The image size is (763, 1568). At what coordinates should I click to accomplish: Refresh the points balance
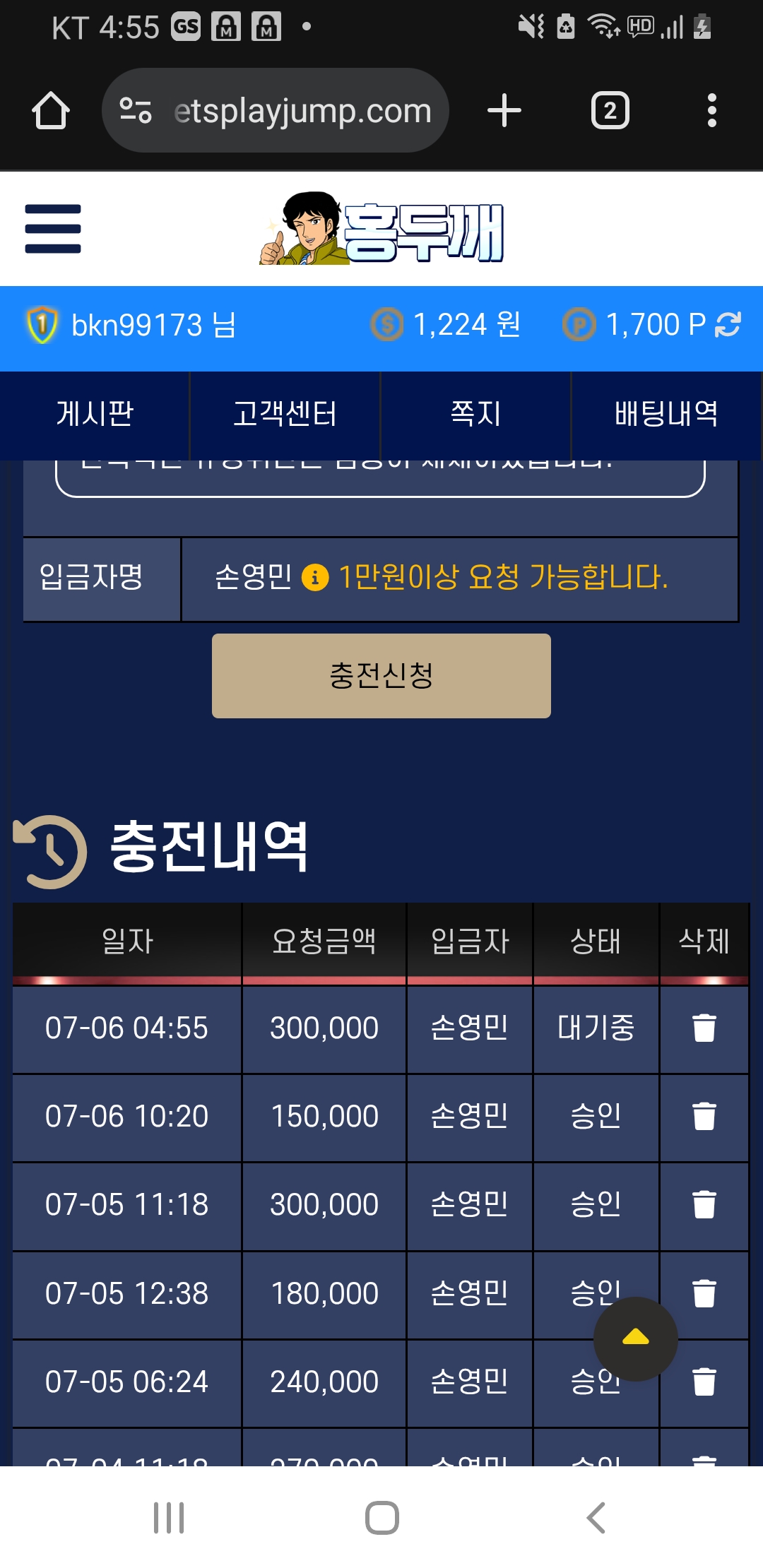[728, 325]
